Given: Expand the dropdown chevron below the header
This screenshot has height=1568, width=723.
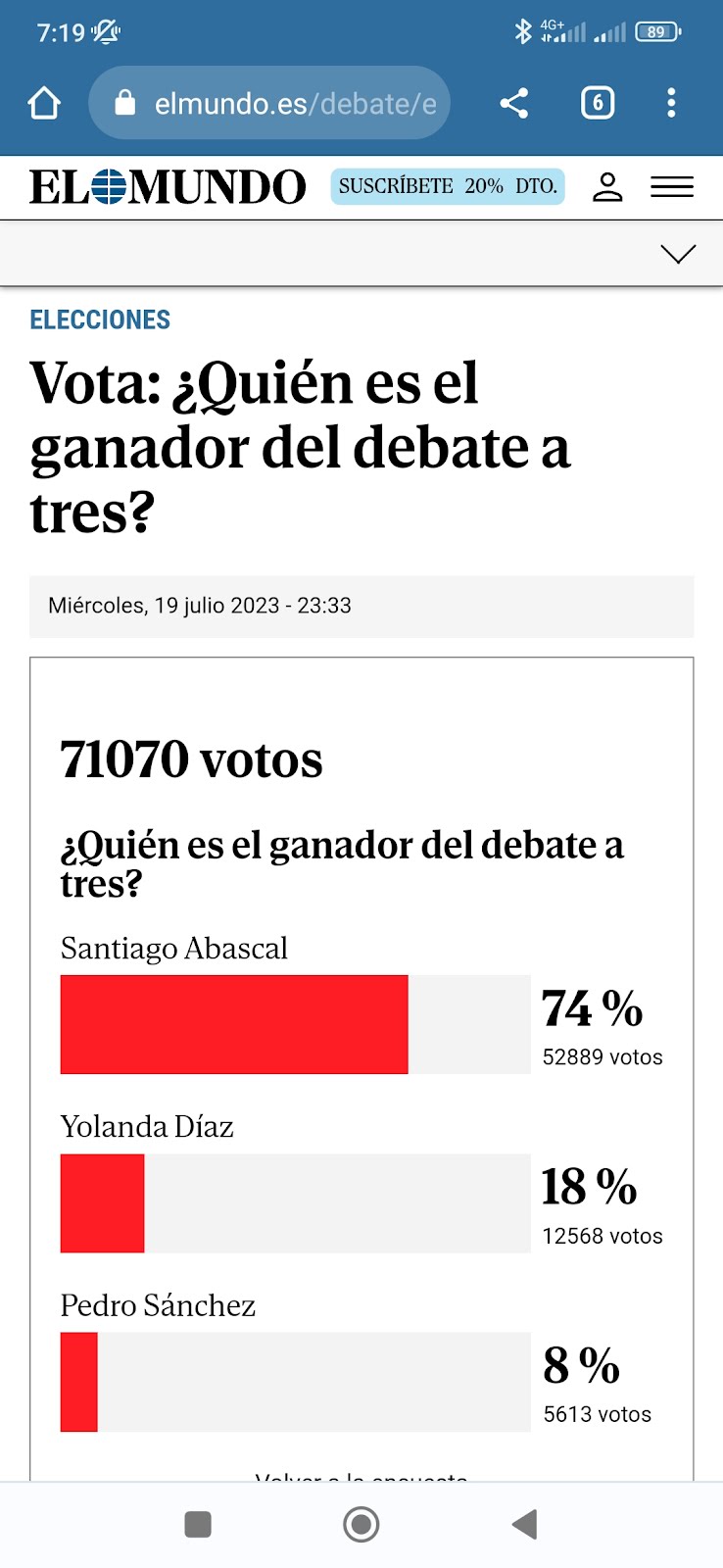Looking at the screenshot, I should [x=678, y=254].
